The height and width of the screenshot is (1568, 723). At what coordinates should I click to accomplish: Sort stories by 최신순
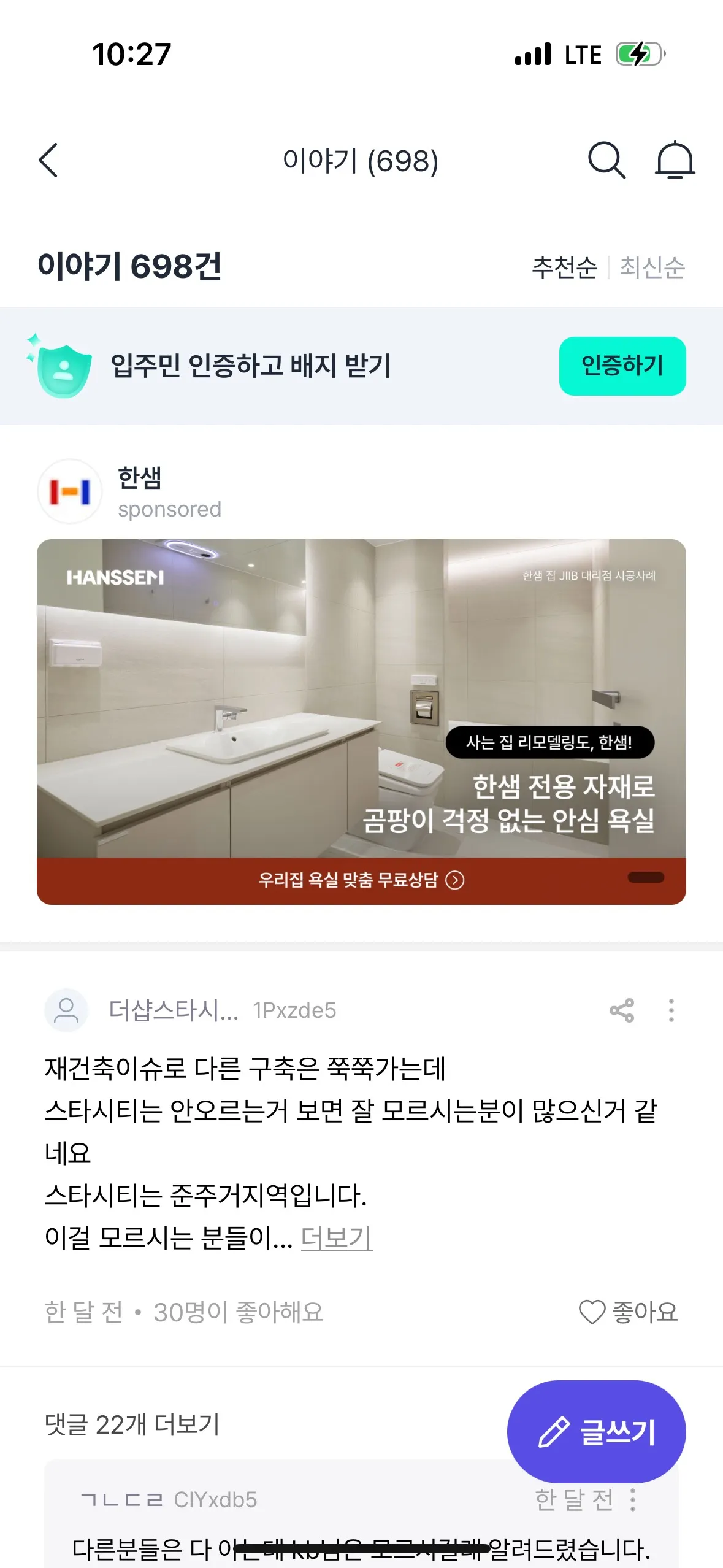(652, 267)
